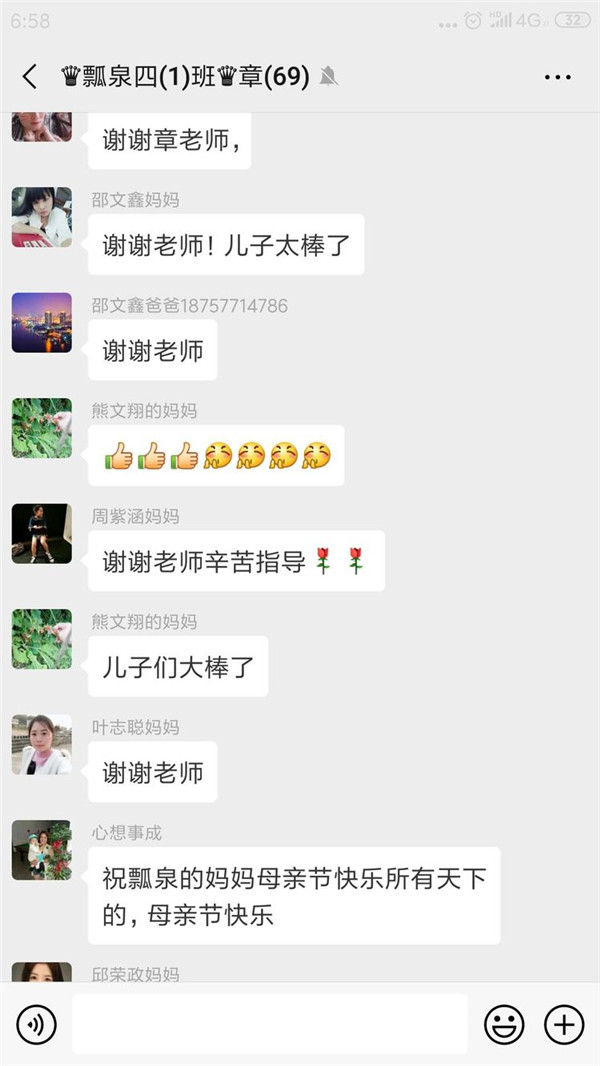The height and width of the screenshot is (1066, 600).
Task: Open 心想事成's profile avatar
Action: click(x=42, y=850)
